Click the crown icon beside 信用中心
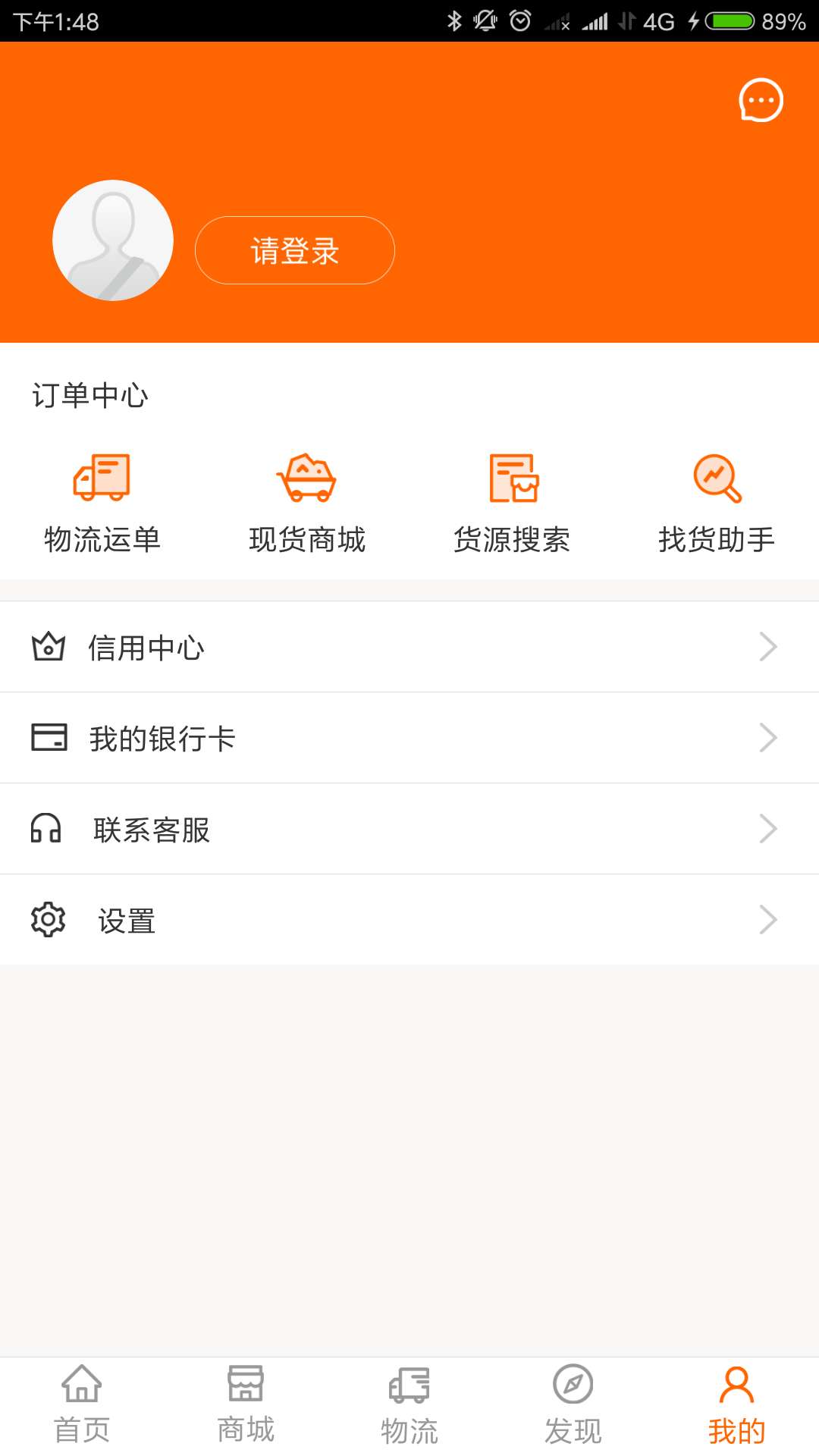This screenshot has width=819, height=1456. (x=48, y=646)
